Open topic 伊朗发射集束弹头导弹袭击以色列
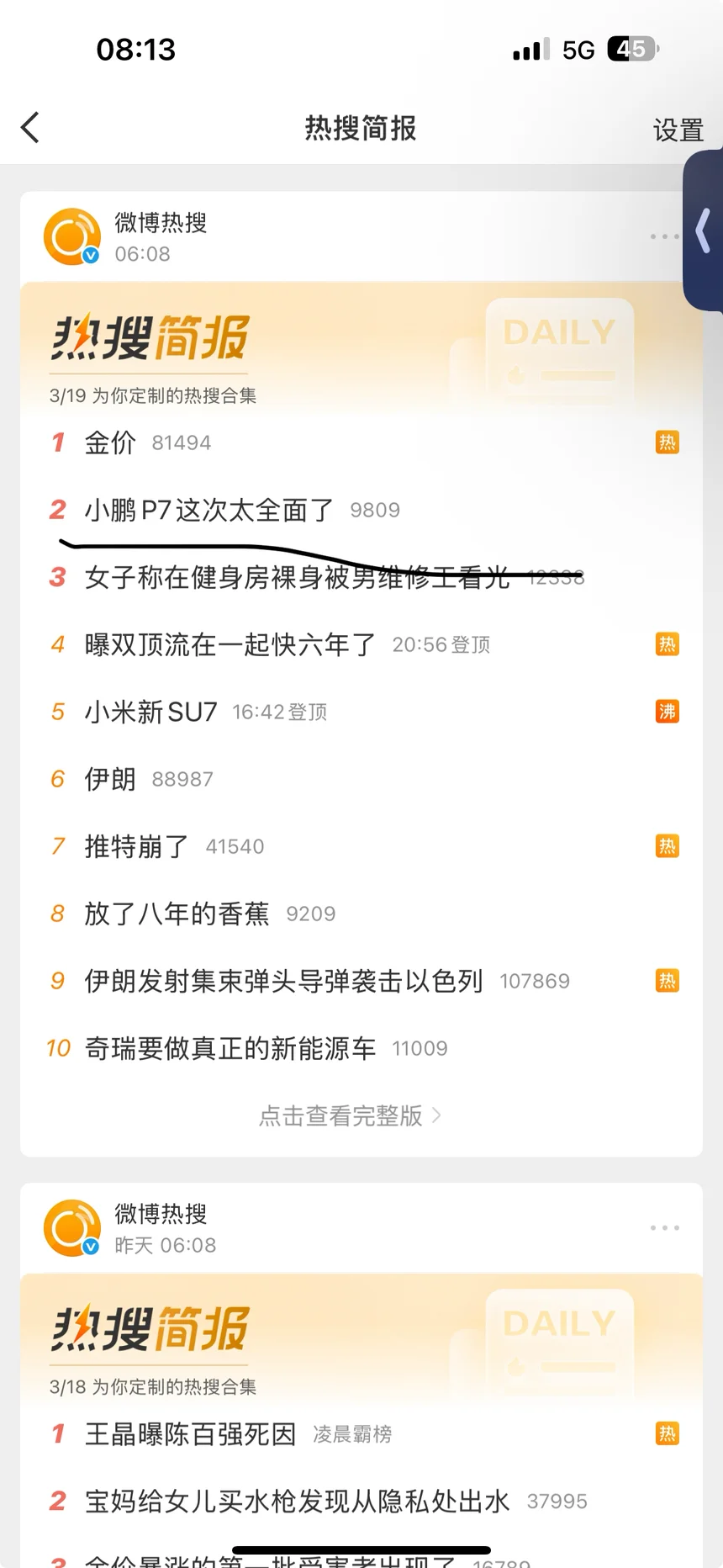The height and width of the screenshot is (1568, 723). click(x=283, y=981)
